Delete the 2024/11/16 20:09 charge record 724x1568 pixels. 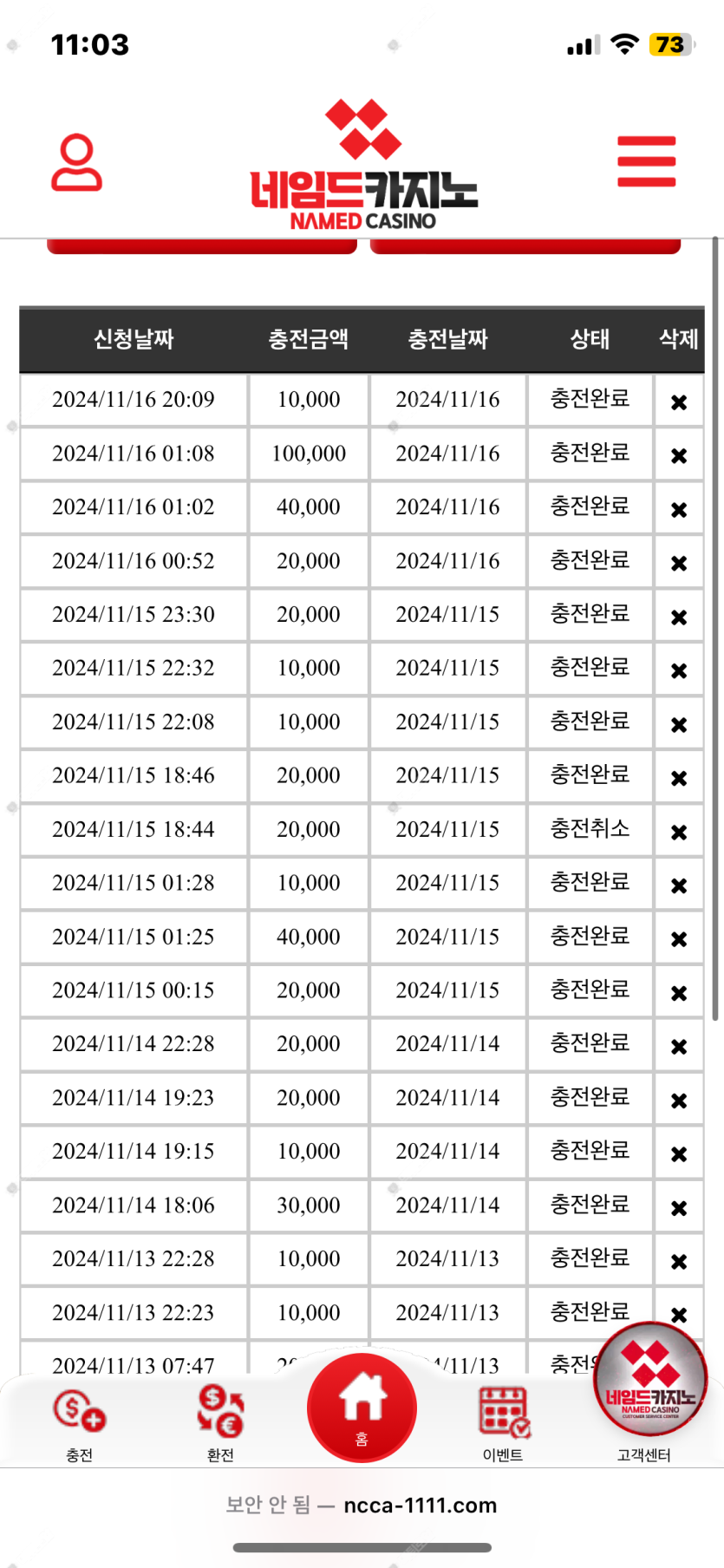coord(679,402)
